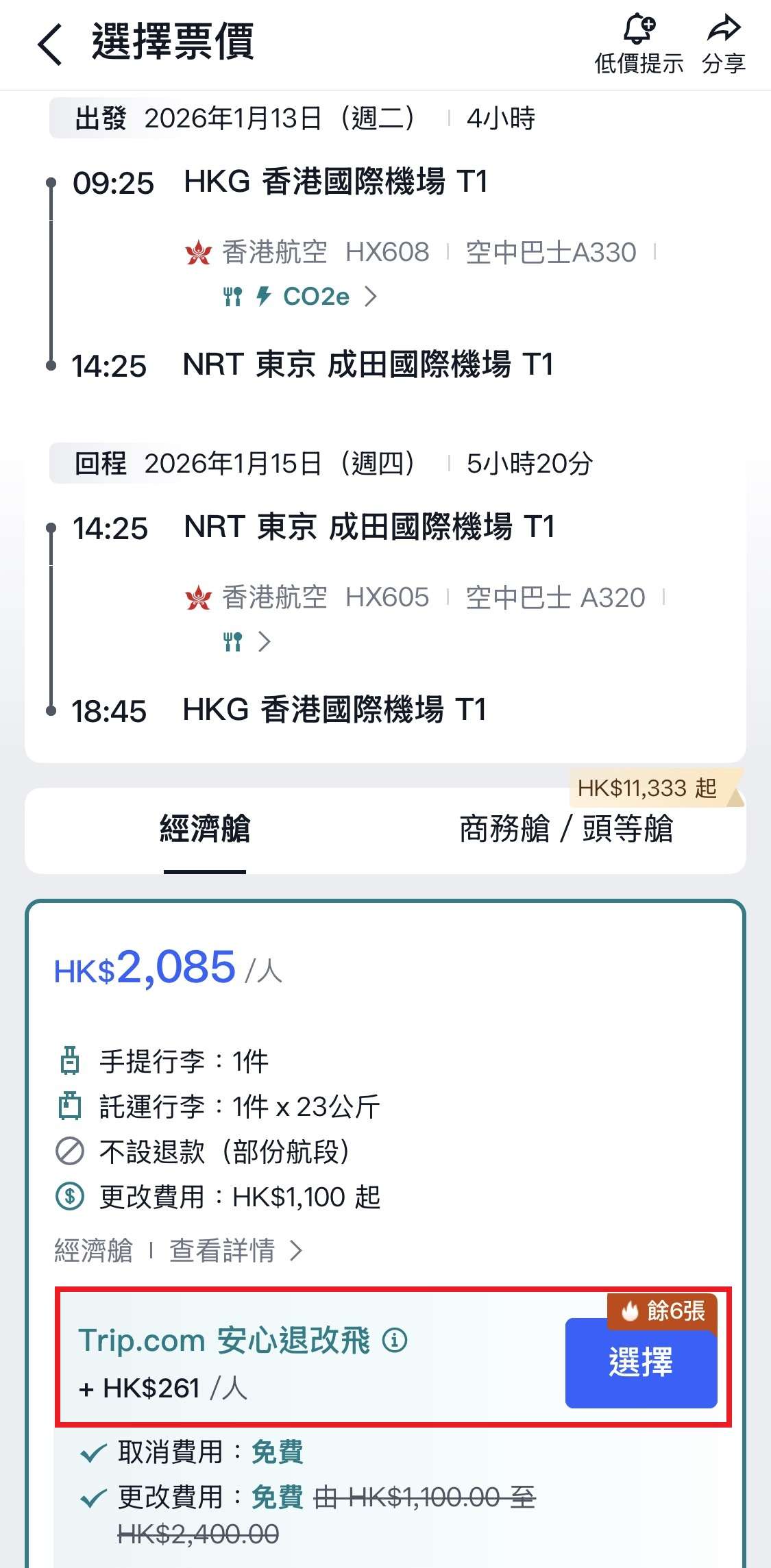
Task: Tap the carry-on baggage icon
Action: pos(69,1061)
